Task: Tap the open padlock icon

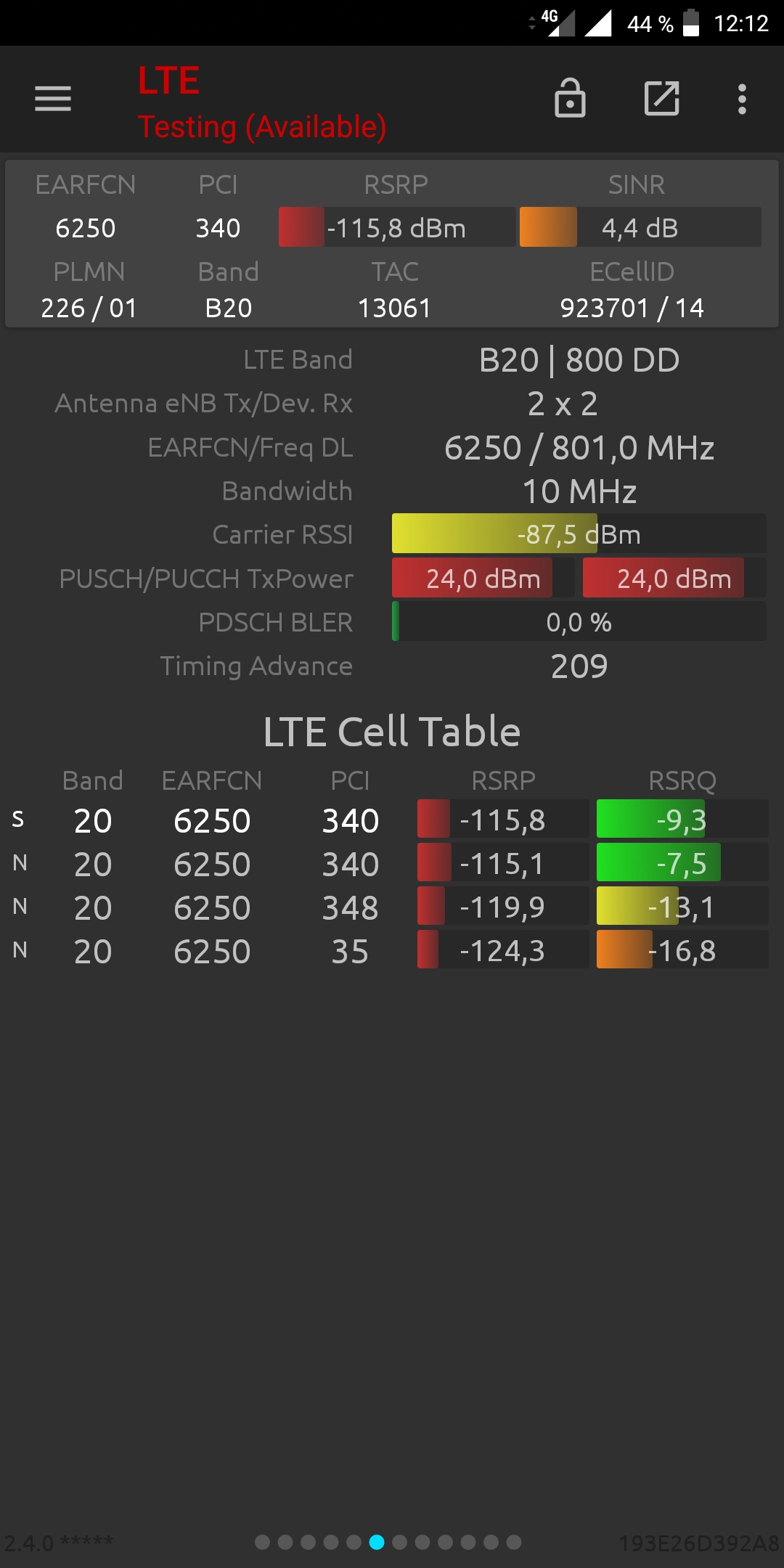Action: click(570, 98)
